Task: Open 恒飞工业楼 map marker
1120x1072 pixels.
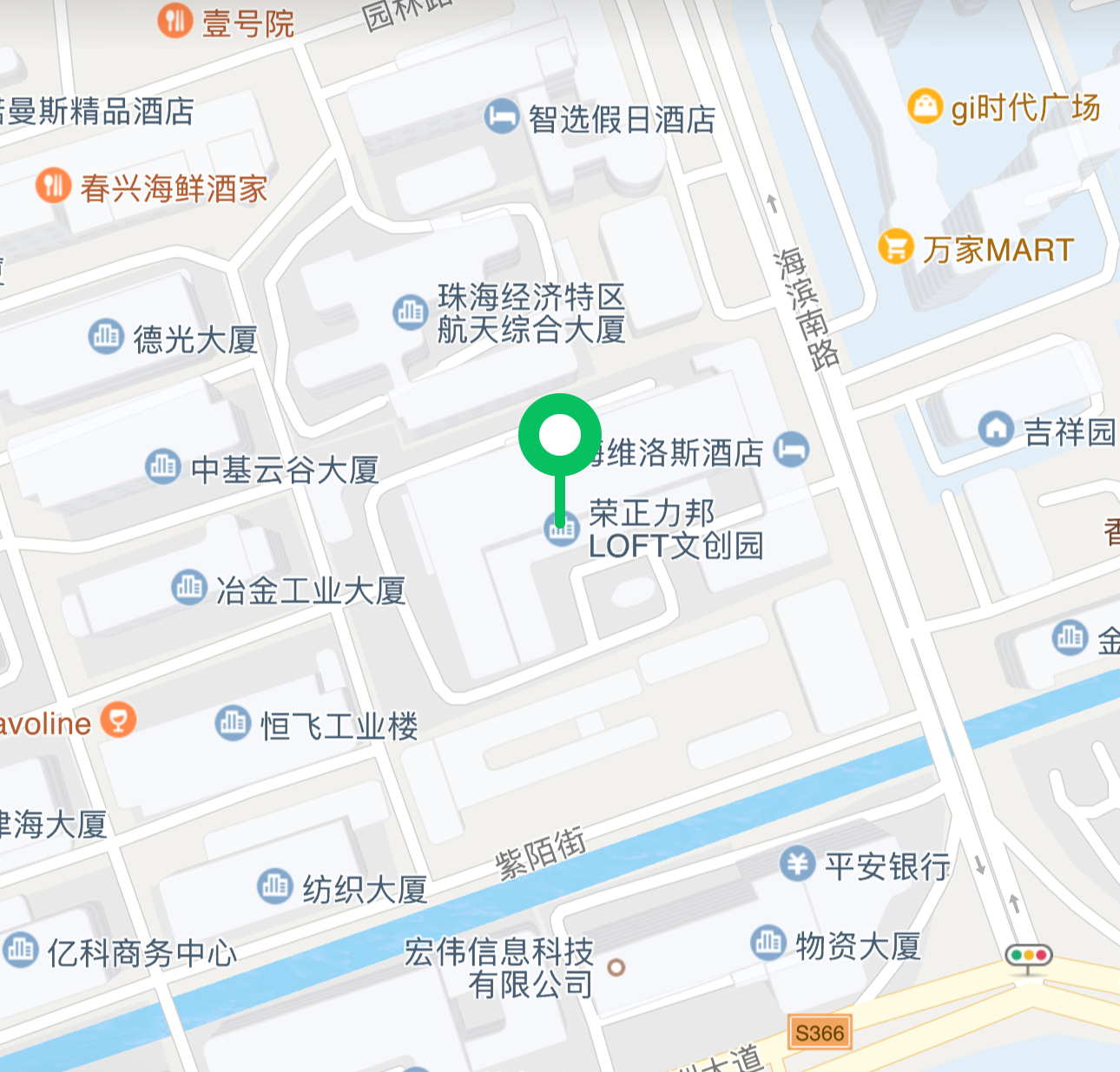Action: click(233, 723)
